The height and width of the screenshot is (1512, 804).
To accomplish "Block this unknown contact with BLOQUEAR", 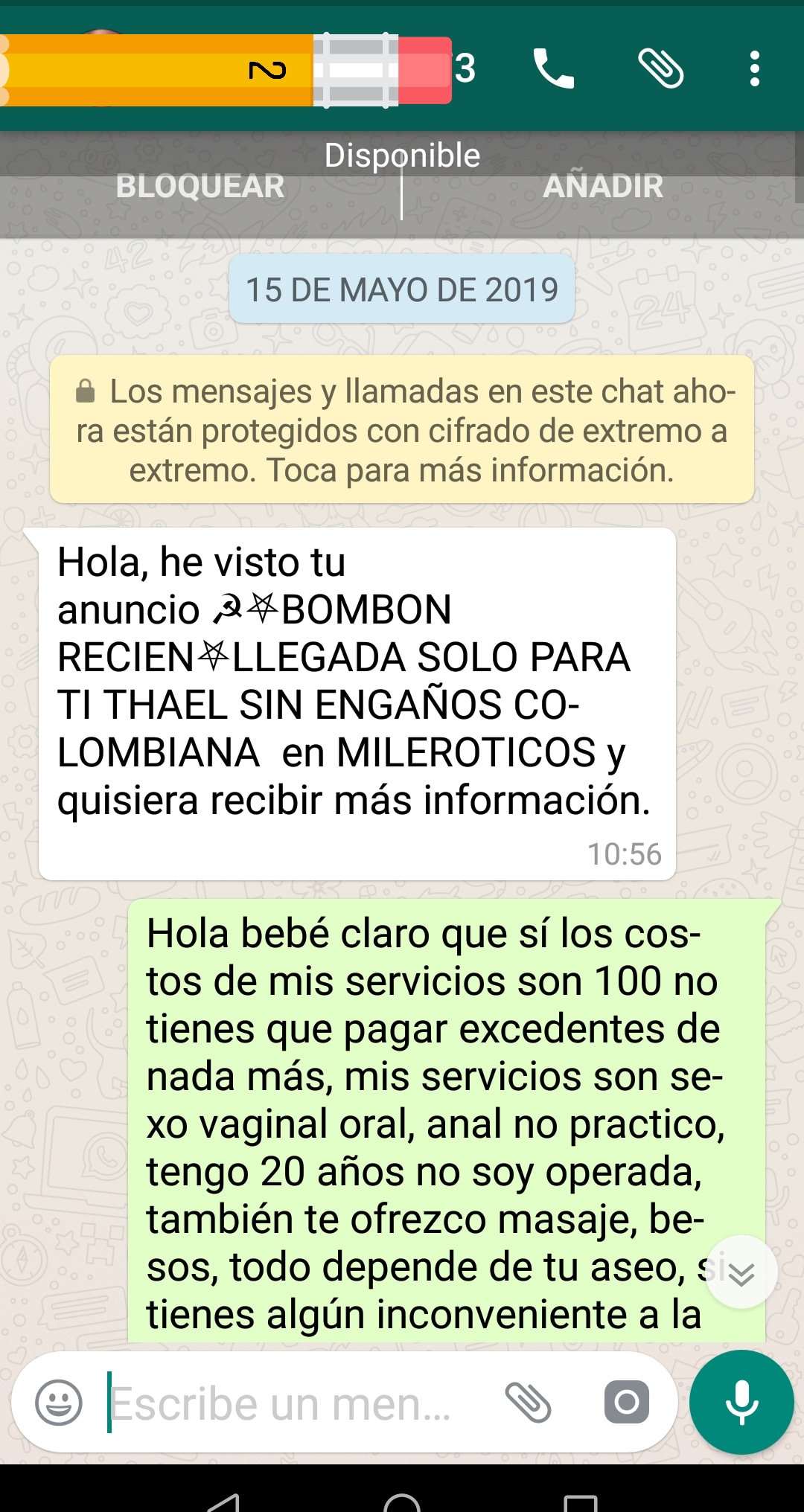I will pyautogui.click(x=200, y=187).
